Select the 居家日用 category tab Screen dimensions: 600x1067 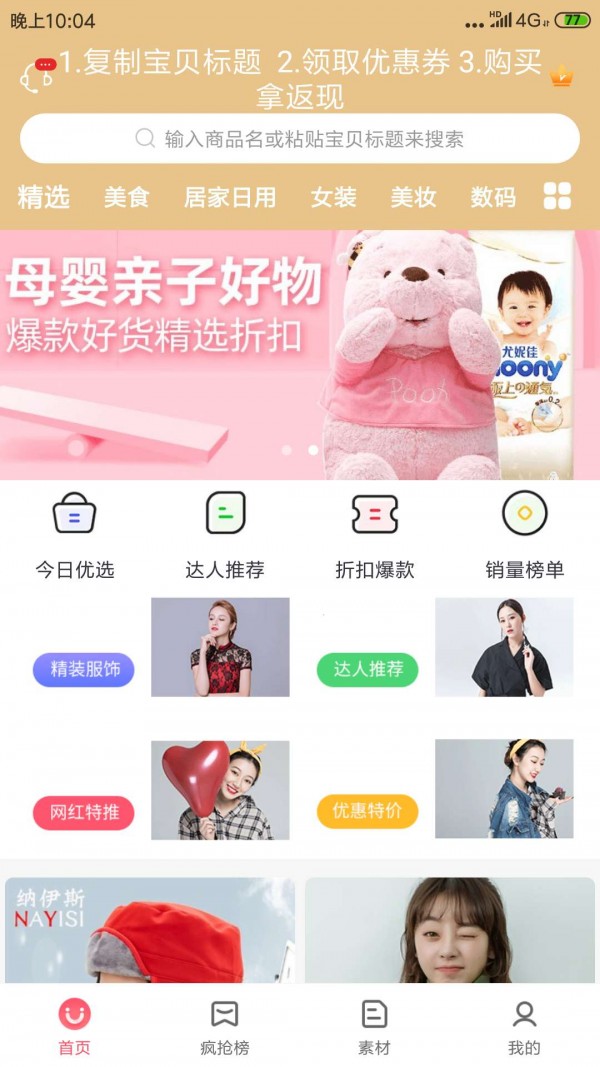(230, 197)
